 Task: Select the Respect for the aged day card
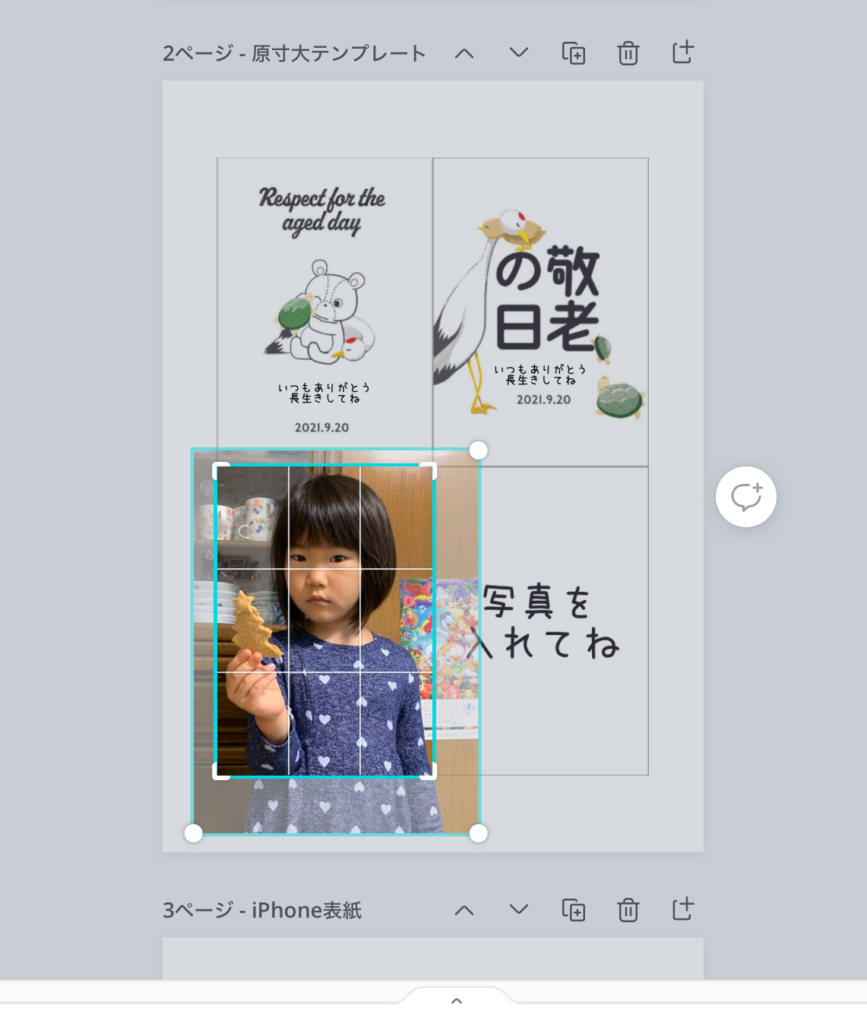point(324,300)
